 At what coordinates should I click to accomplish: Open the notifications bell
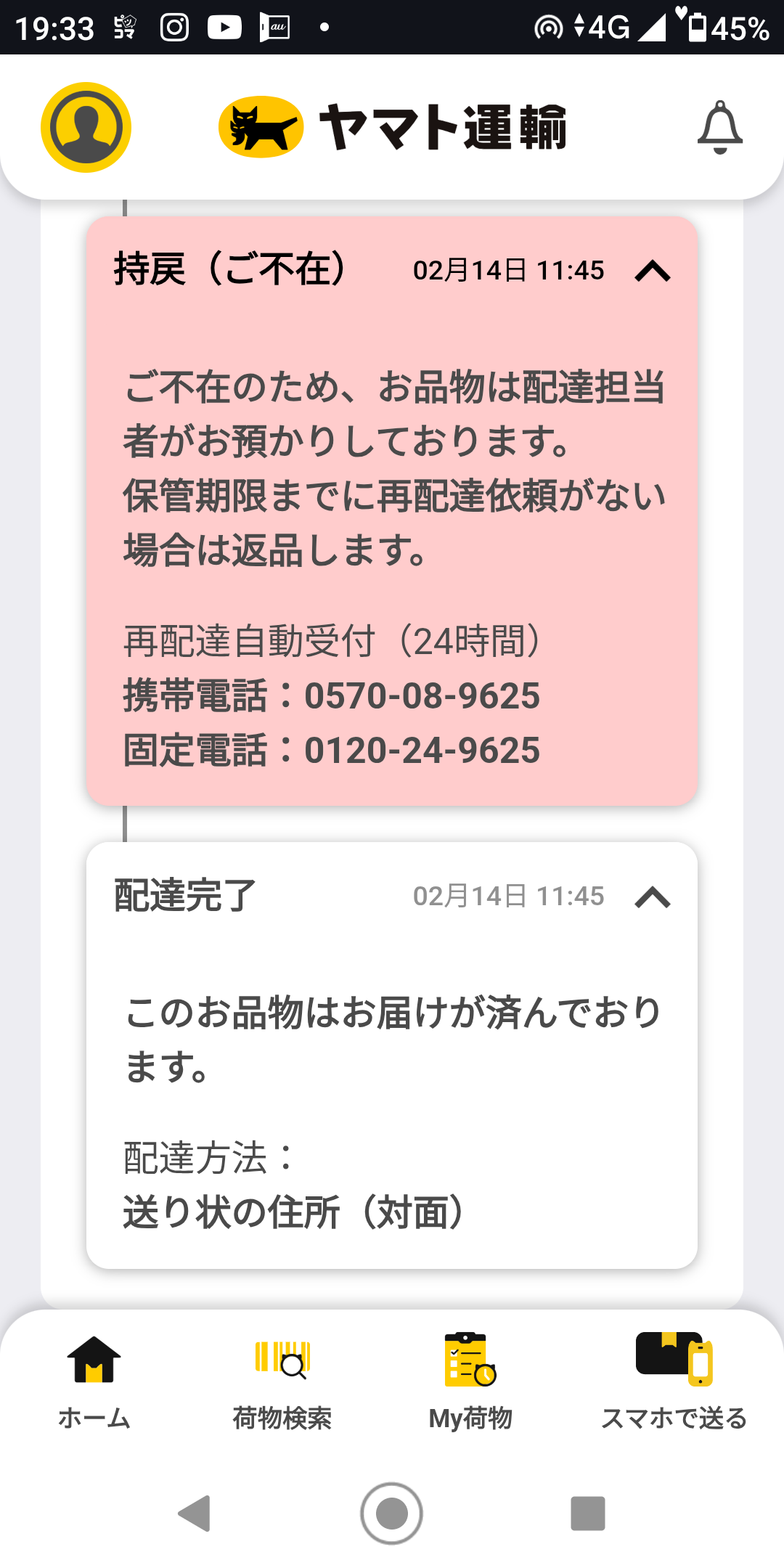(x=719, y=127)
